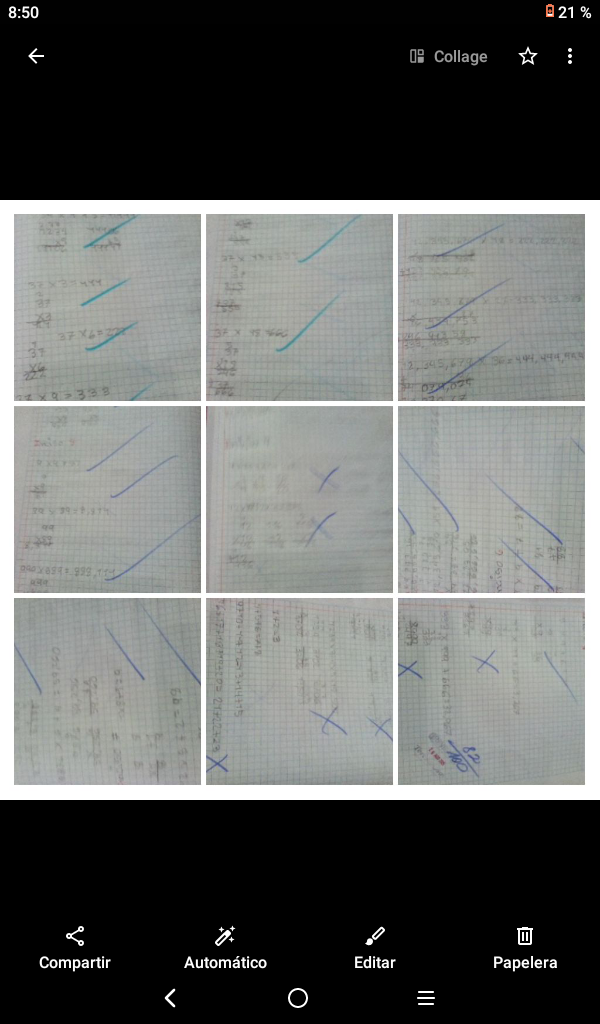Go back using the top arrow
Screen dimensions: 600x1024
click(x=36, y=56)
